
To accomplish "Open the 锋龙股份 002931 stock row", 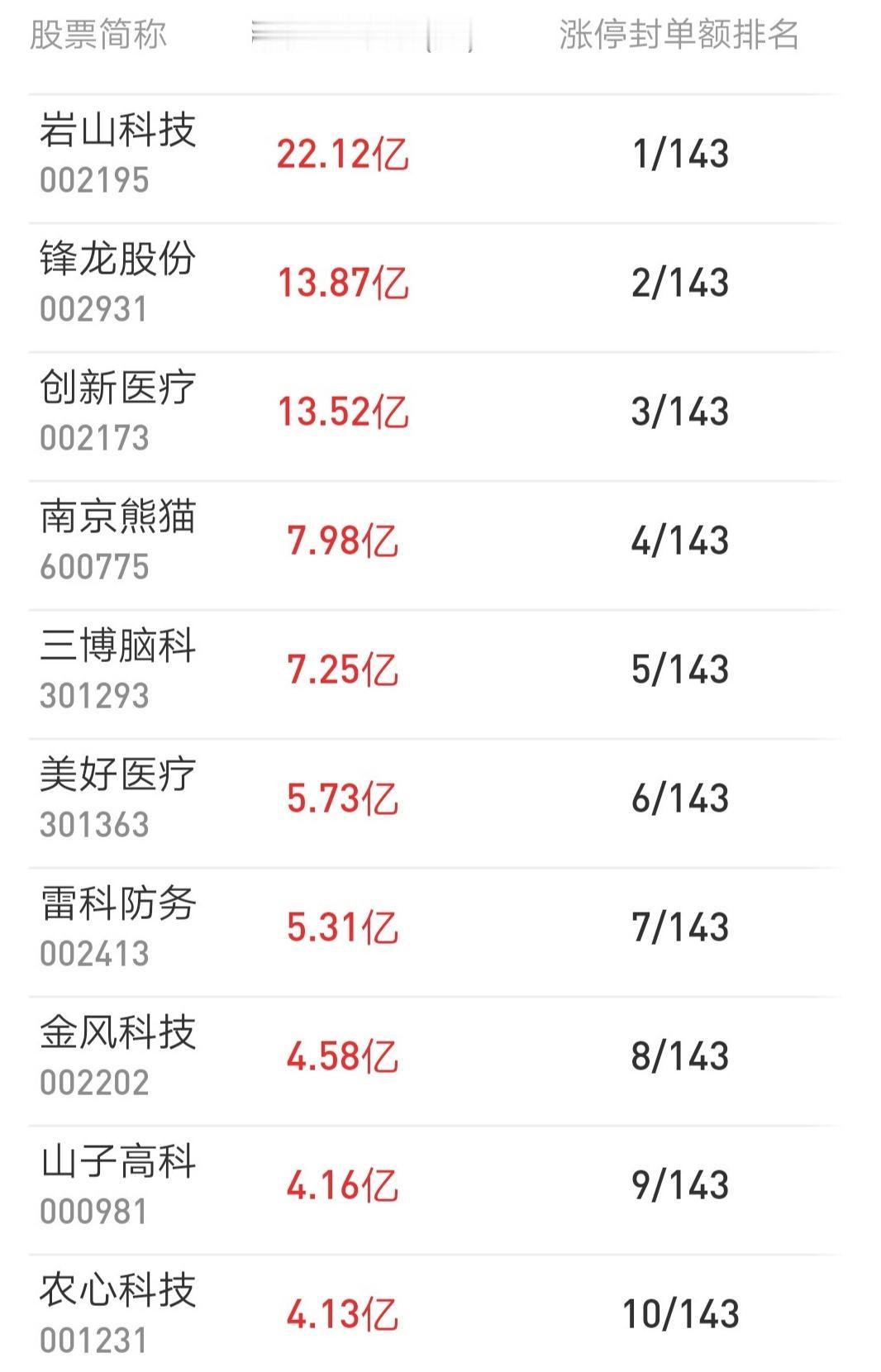I will (435, 287).
